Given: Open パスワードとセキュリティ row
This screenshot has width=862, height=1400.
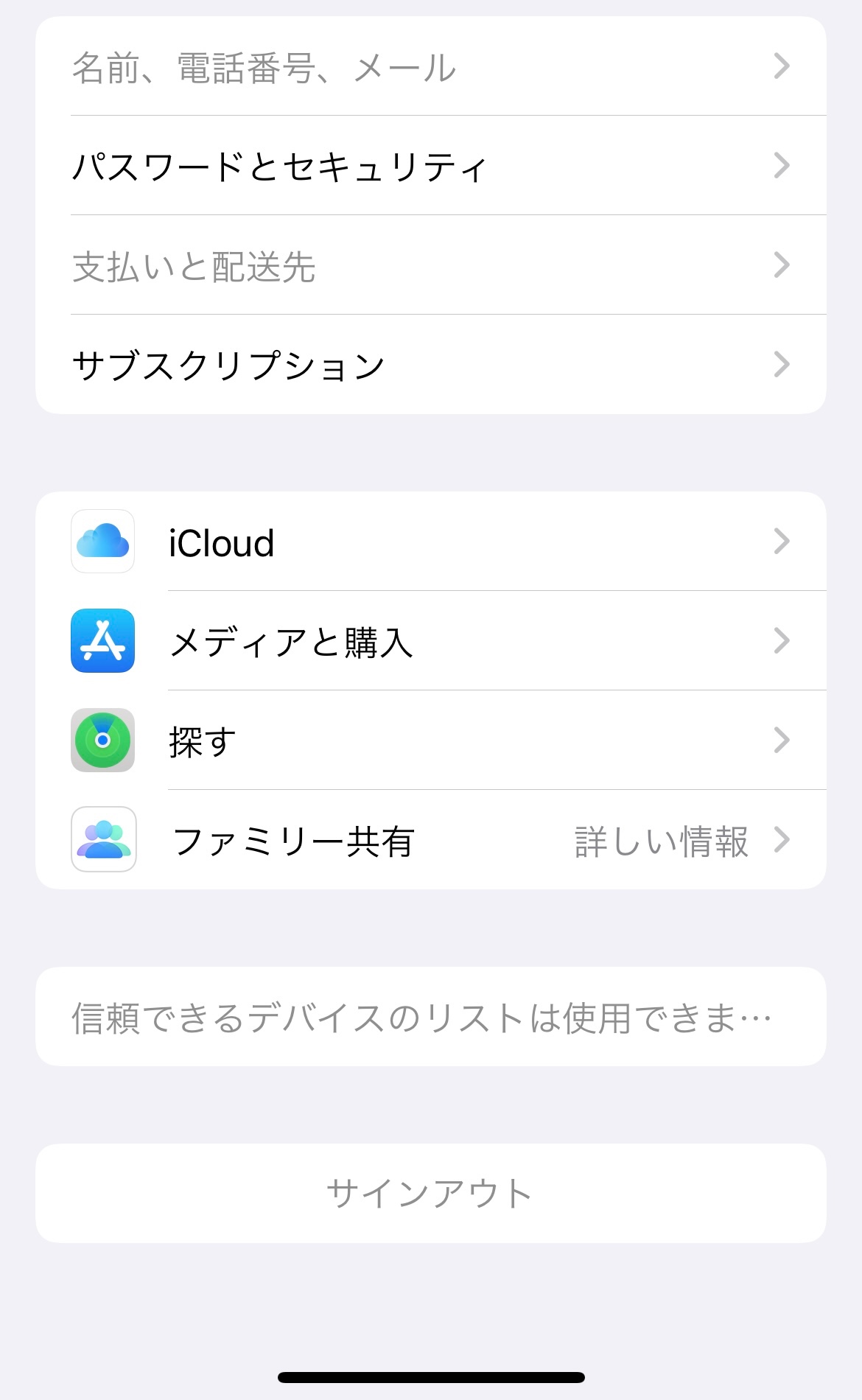Looking at the screenshot, I should [430, 166].
